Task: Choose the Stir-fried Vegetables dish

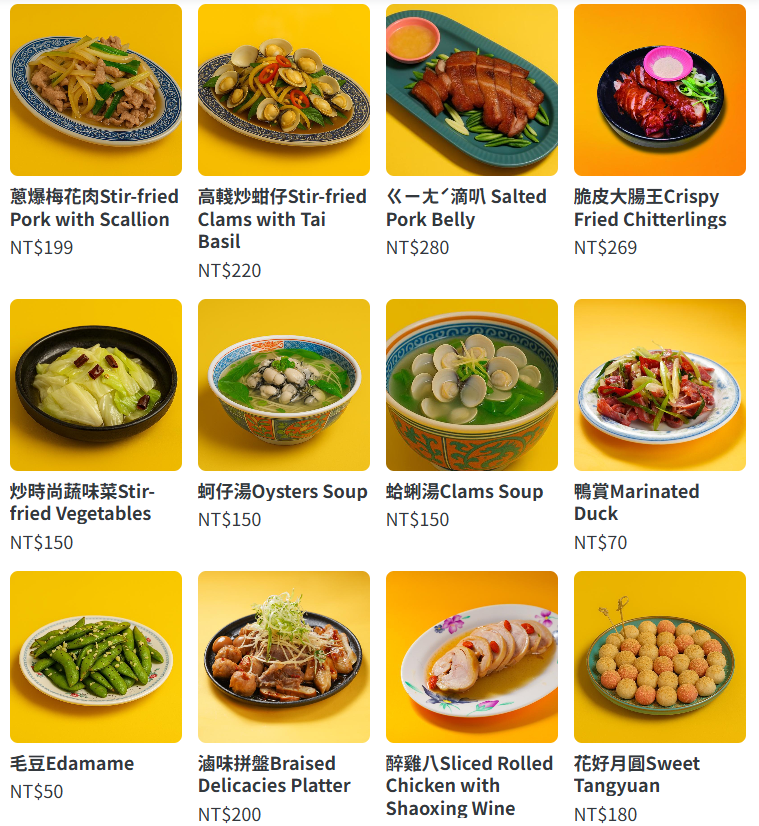Action: point(96,385)
